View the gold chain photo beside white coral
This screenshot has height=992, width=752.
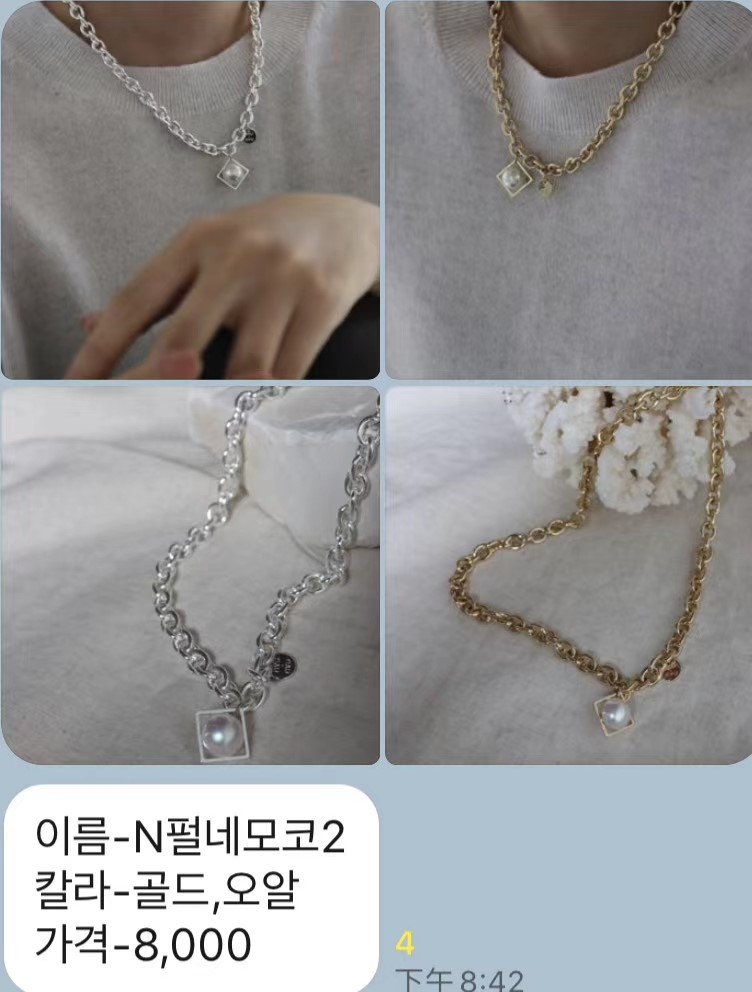pyautogui.click(x=568, y=576)
